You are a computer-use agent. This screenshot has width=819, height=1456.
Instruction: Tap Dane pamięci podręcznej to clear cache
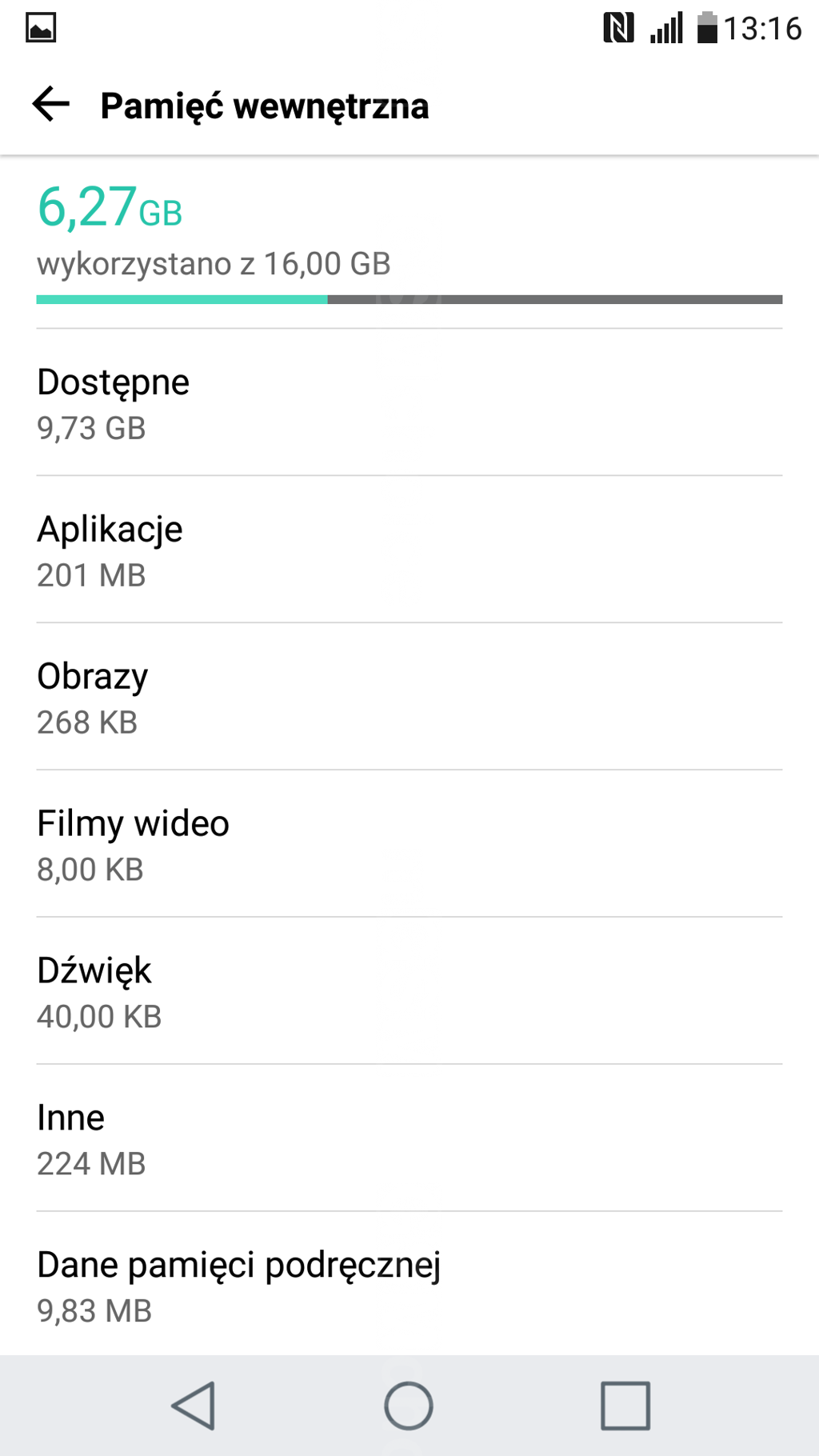tap(408, 1285)
